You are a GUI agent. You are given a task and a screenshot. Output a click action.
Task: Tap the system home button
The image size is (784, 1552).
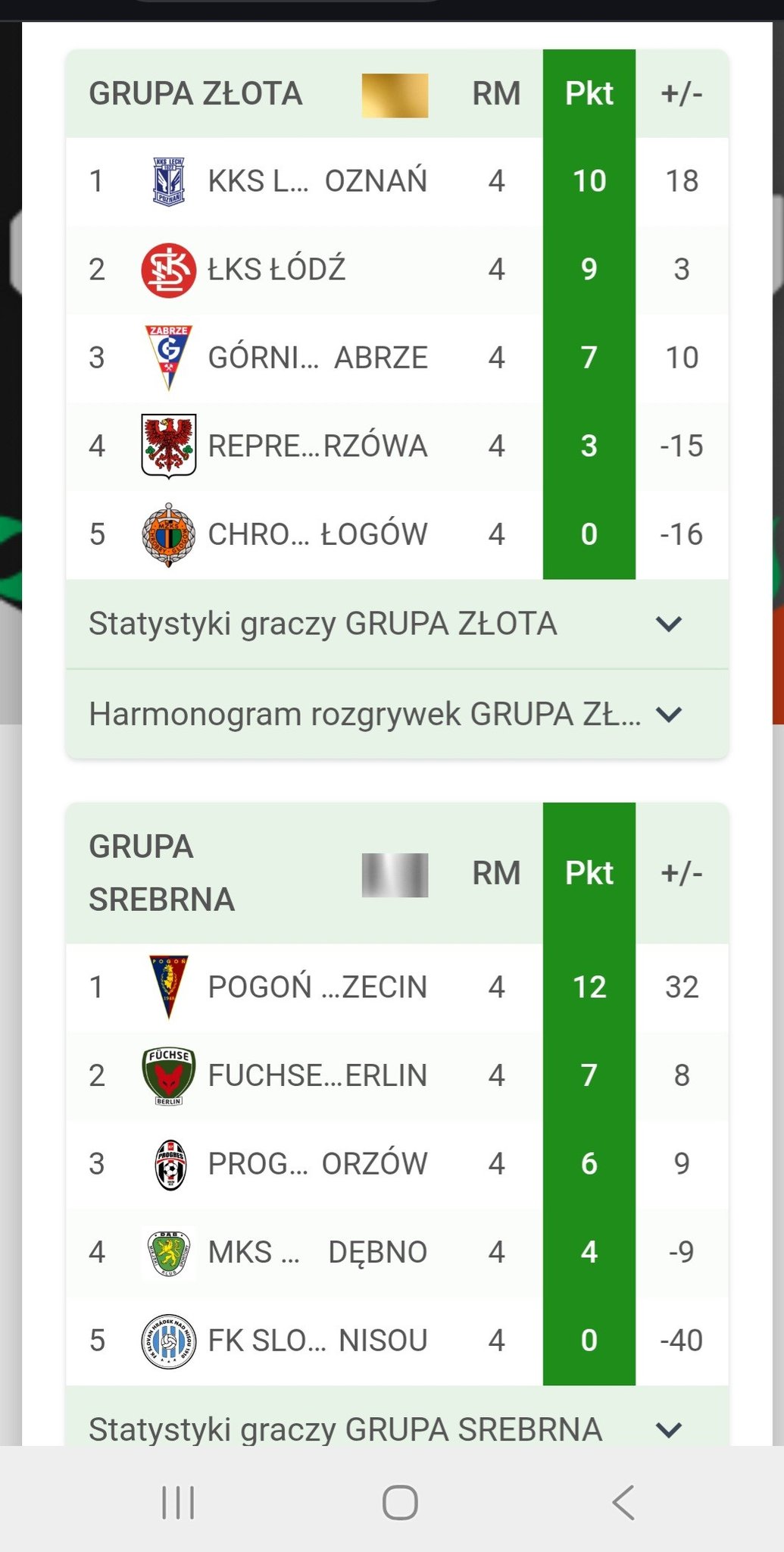[400, 1502]
